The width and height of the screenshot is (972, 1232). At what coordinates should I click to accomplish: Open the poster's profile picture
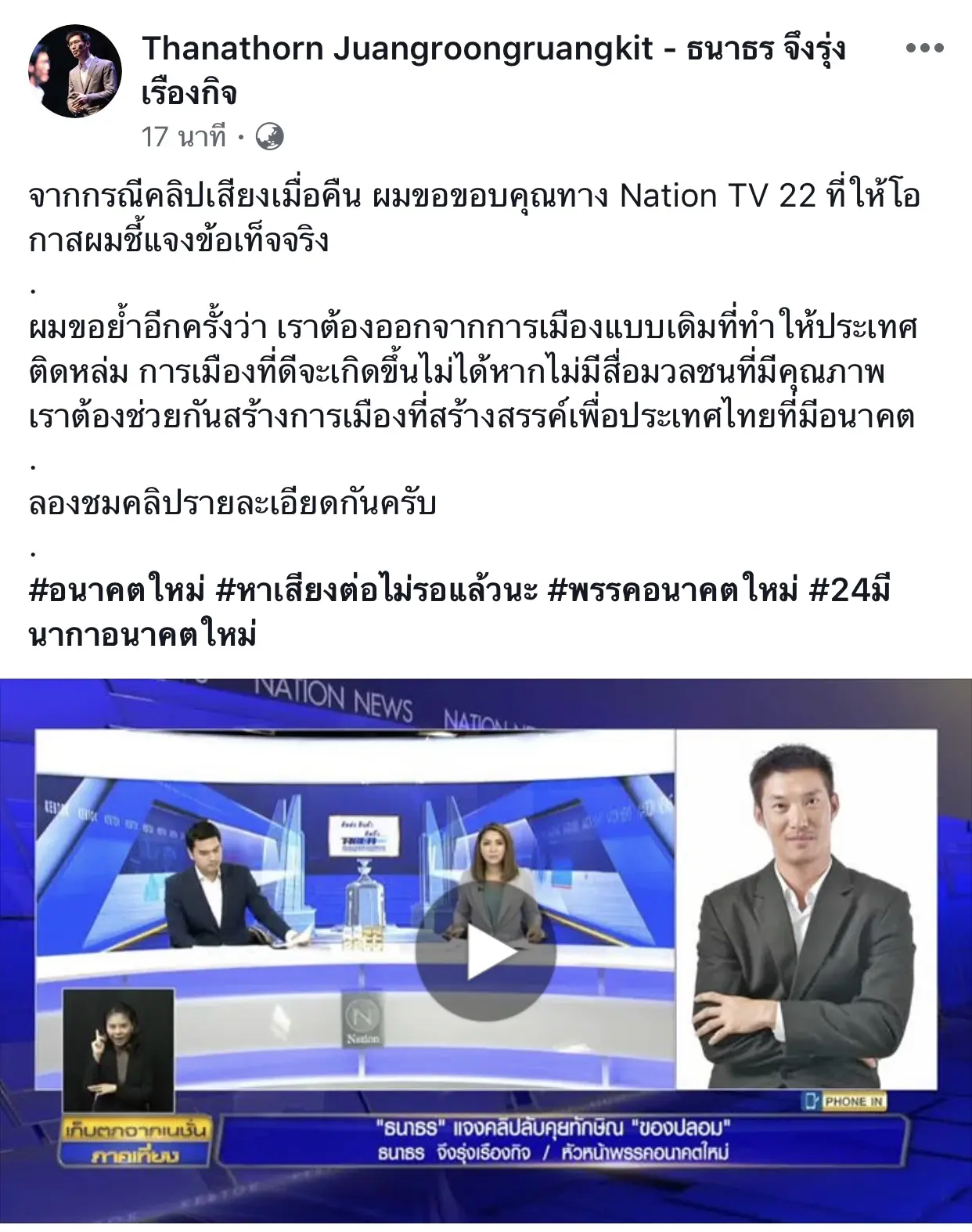coord(75,70)
